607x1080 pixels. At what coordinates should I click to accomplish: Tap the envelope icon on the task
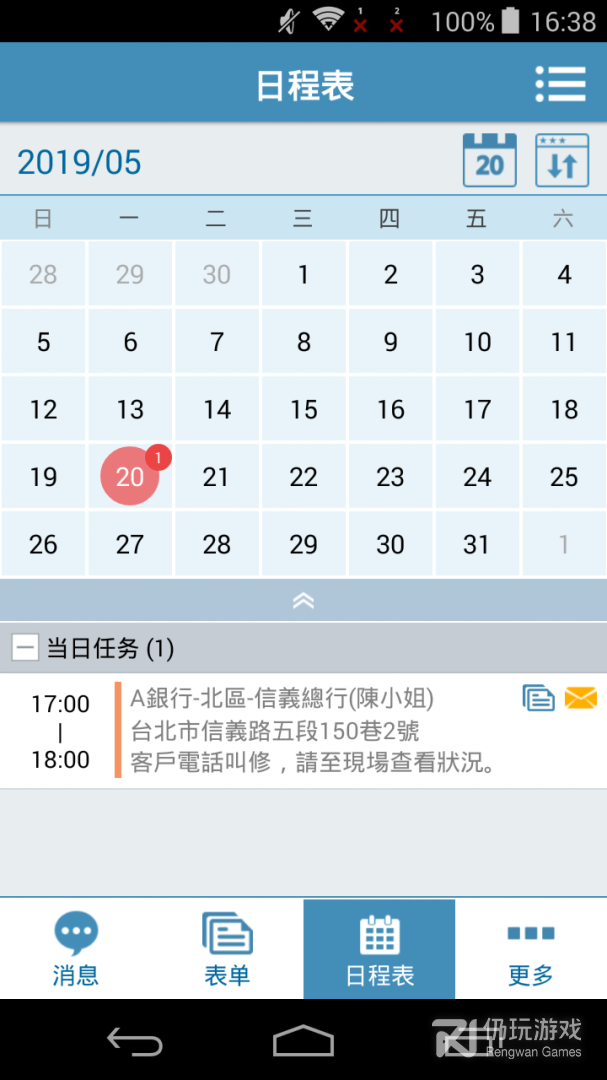[x=580, y=698]
